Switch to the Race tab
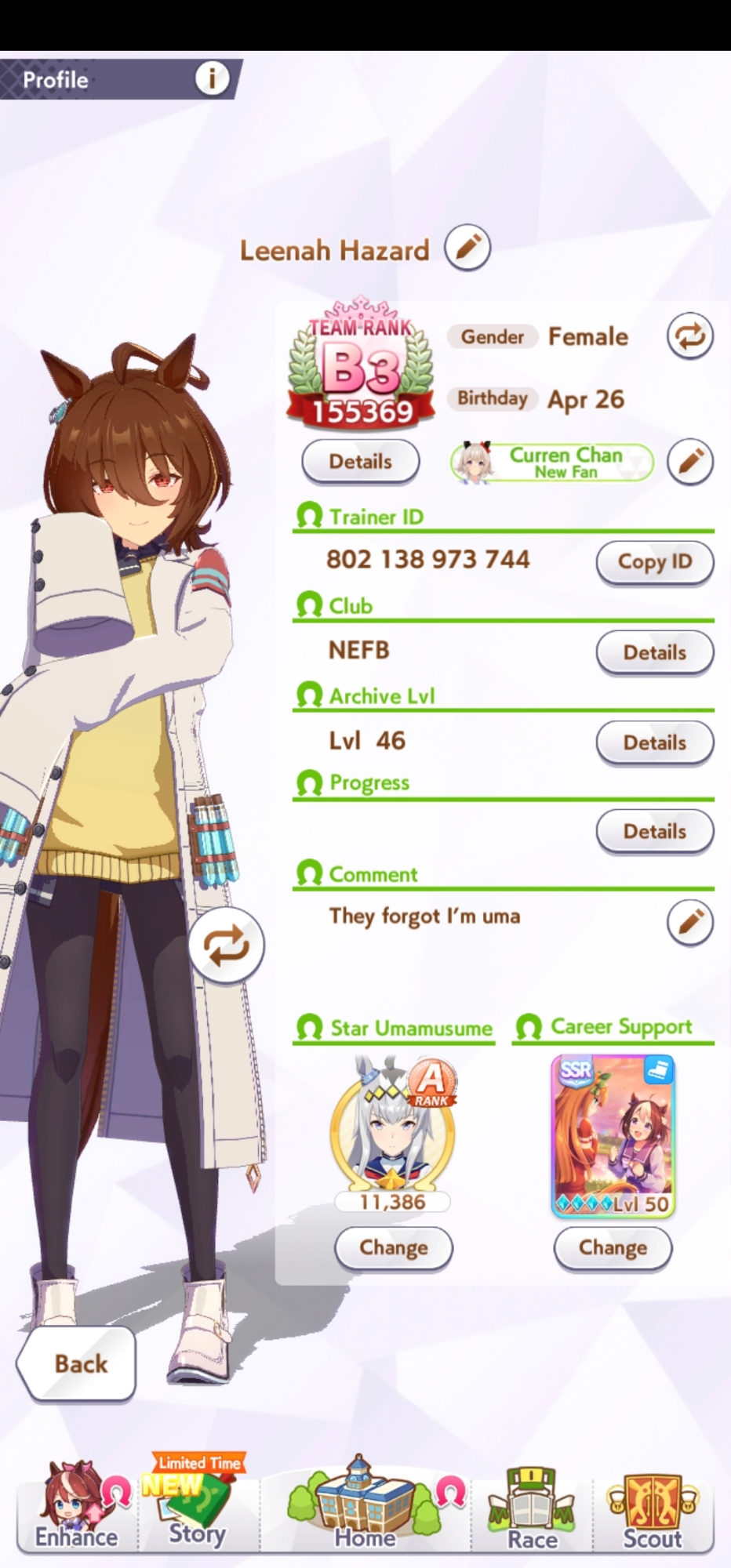 [x=532, y=1513]
